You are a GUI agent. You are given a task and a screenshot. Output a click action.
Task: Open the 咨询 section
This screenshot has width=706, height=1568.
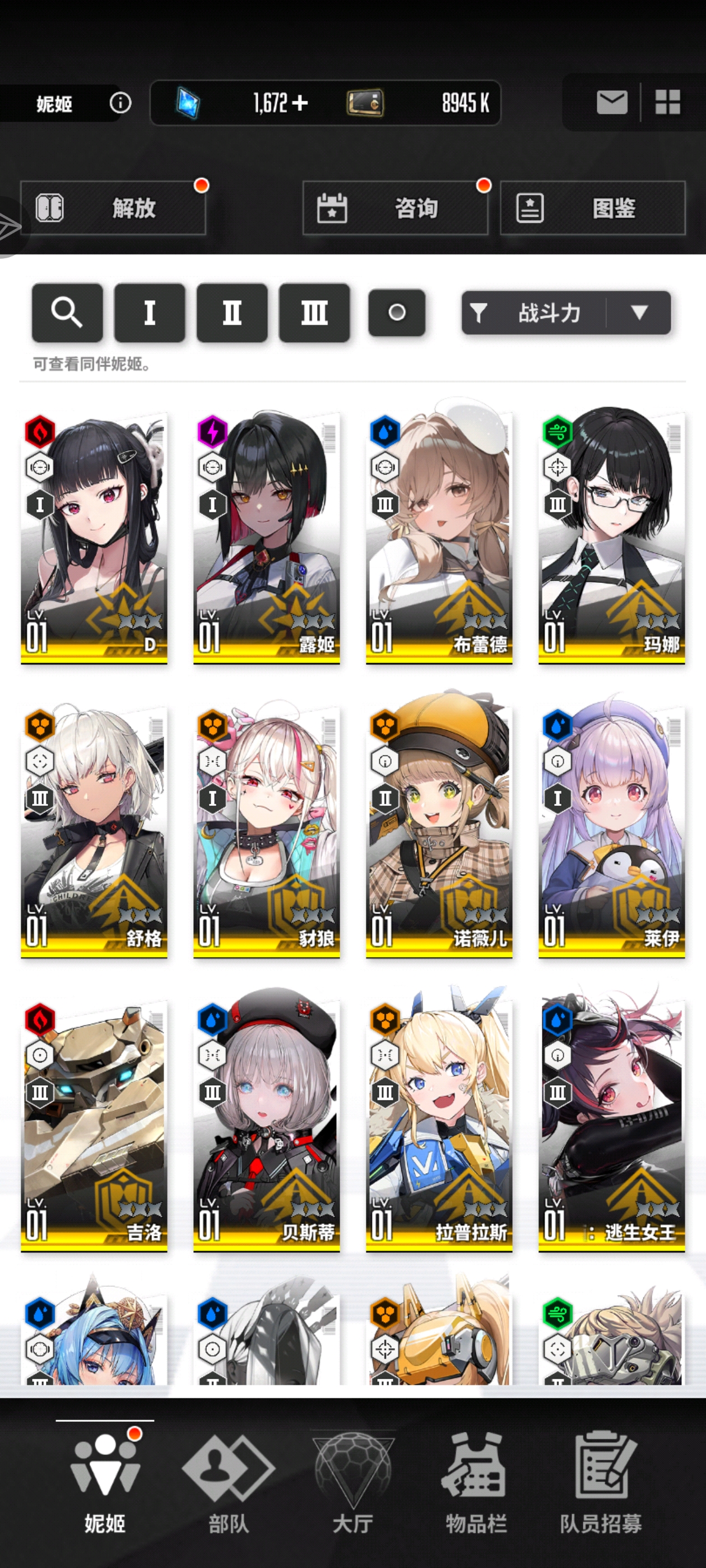396,208
